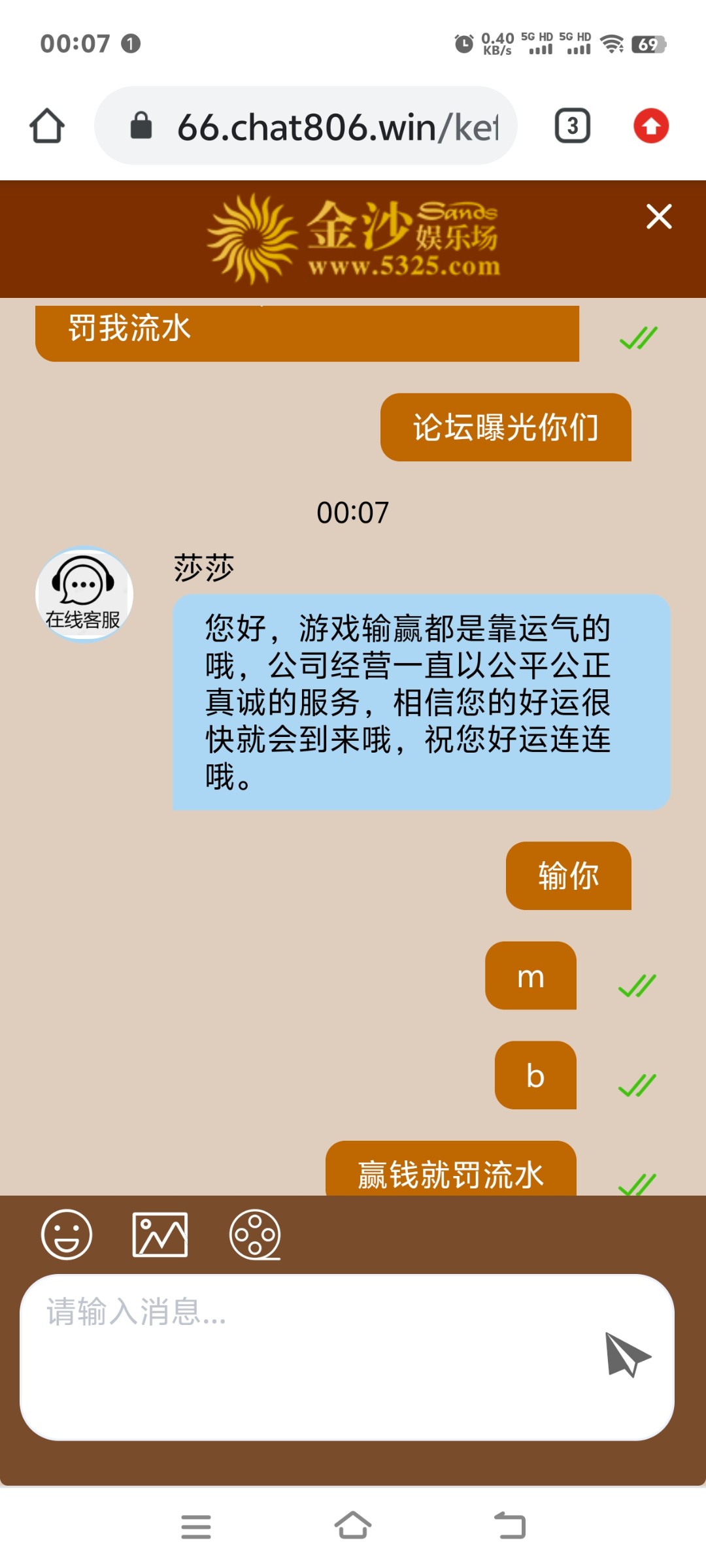Go back using system back button
This screenshot has height=1568, width=706.
pos(510,1527)
